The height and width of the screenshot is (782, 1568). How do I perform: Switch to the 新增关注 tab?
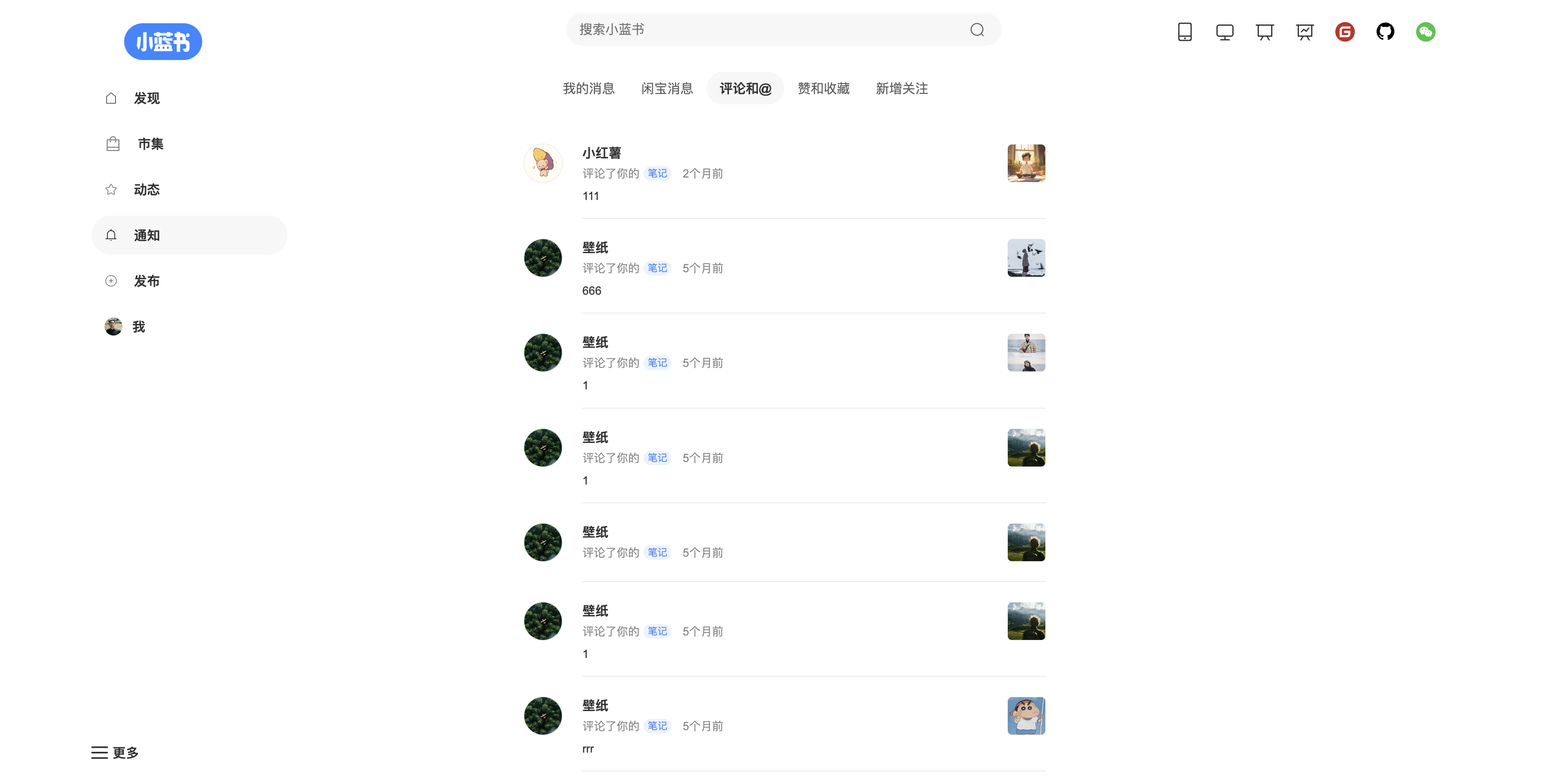pyautogui.click(x=902, y=88)
